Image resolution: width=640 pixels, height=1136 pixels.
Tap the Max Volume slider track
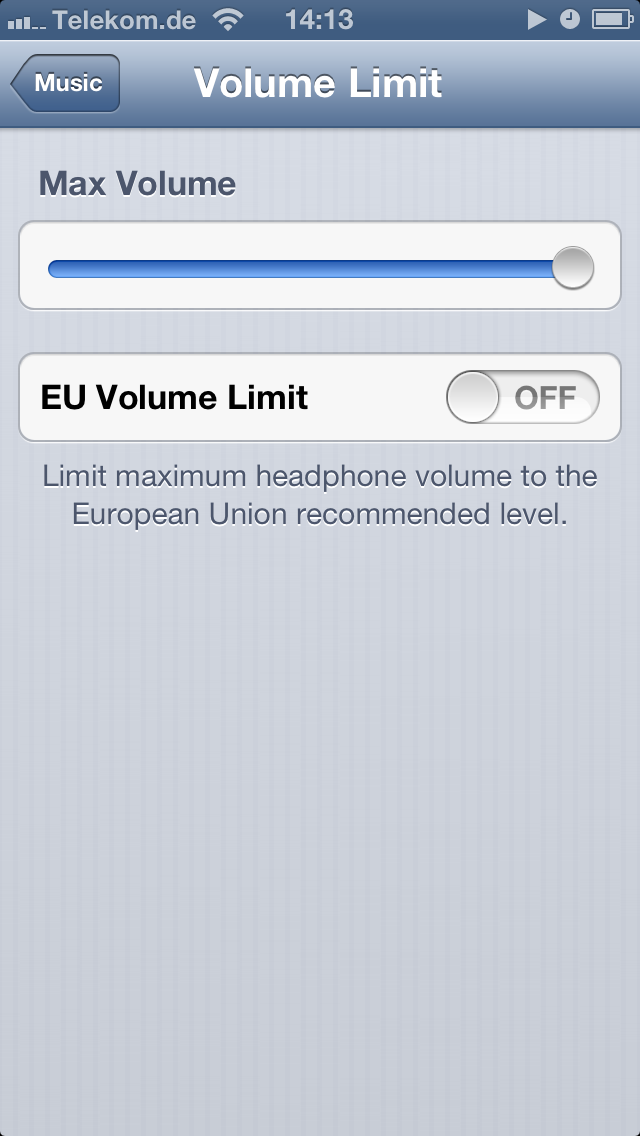(300, 268)
